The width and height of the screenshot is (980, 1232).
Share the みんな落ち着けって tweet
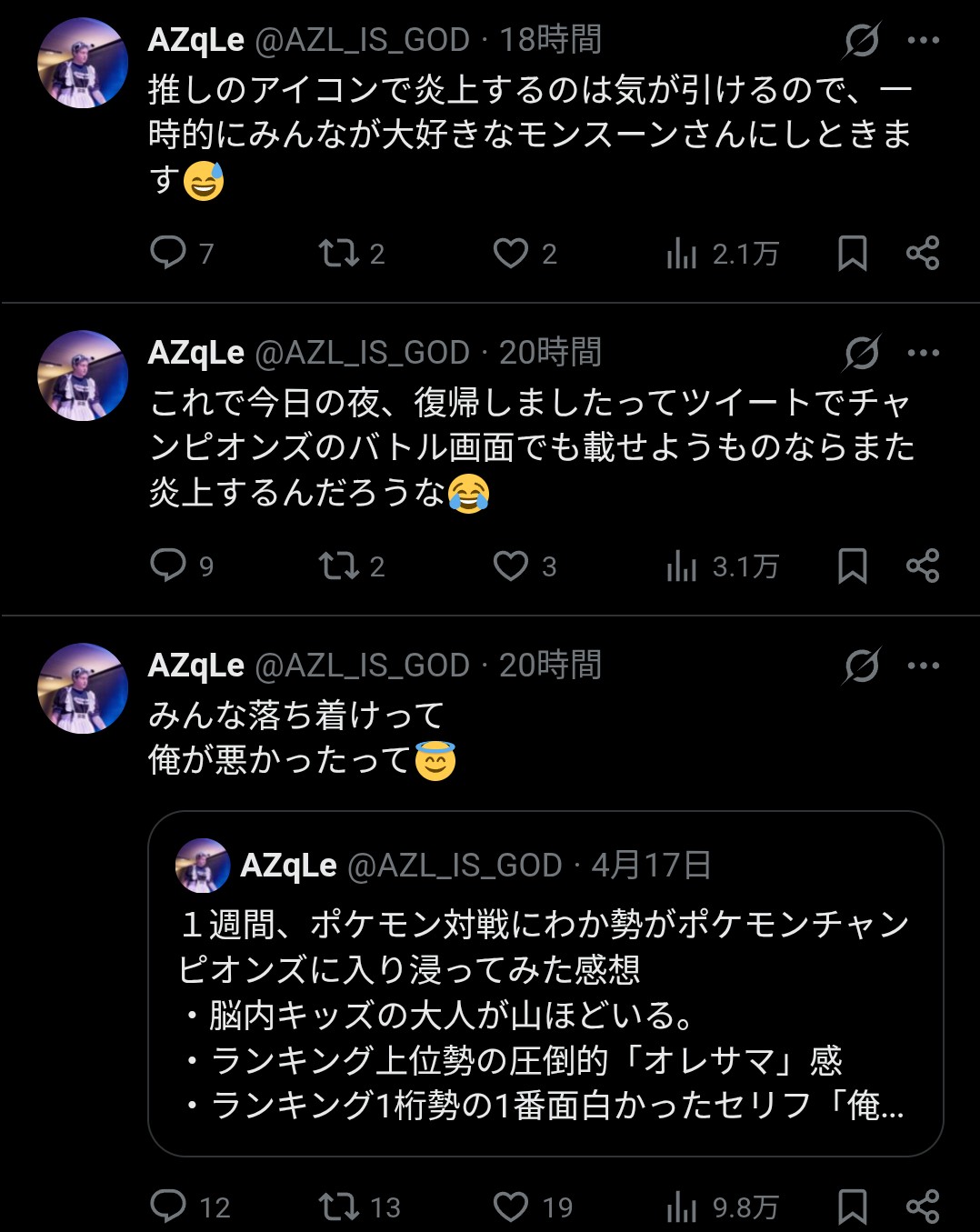point(922,1207)
